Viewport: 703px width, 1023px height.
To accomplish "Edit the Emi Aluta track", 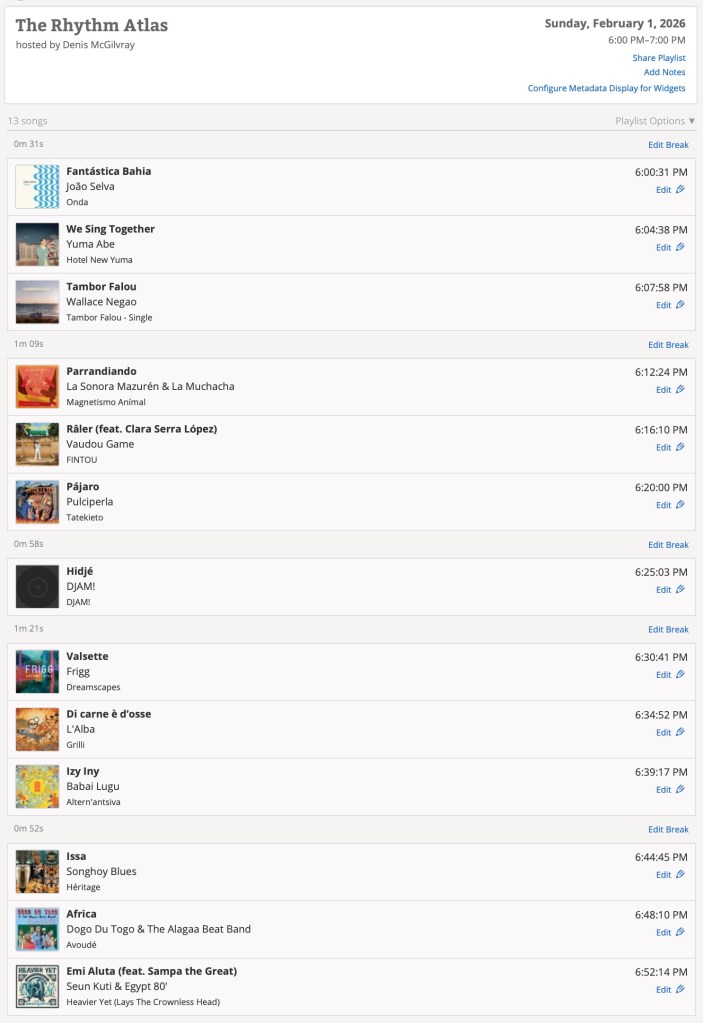I will [x=670, y=990].
